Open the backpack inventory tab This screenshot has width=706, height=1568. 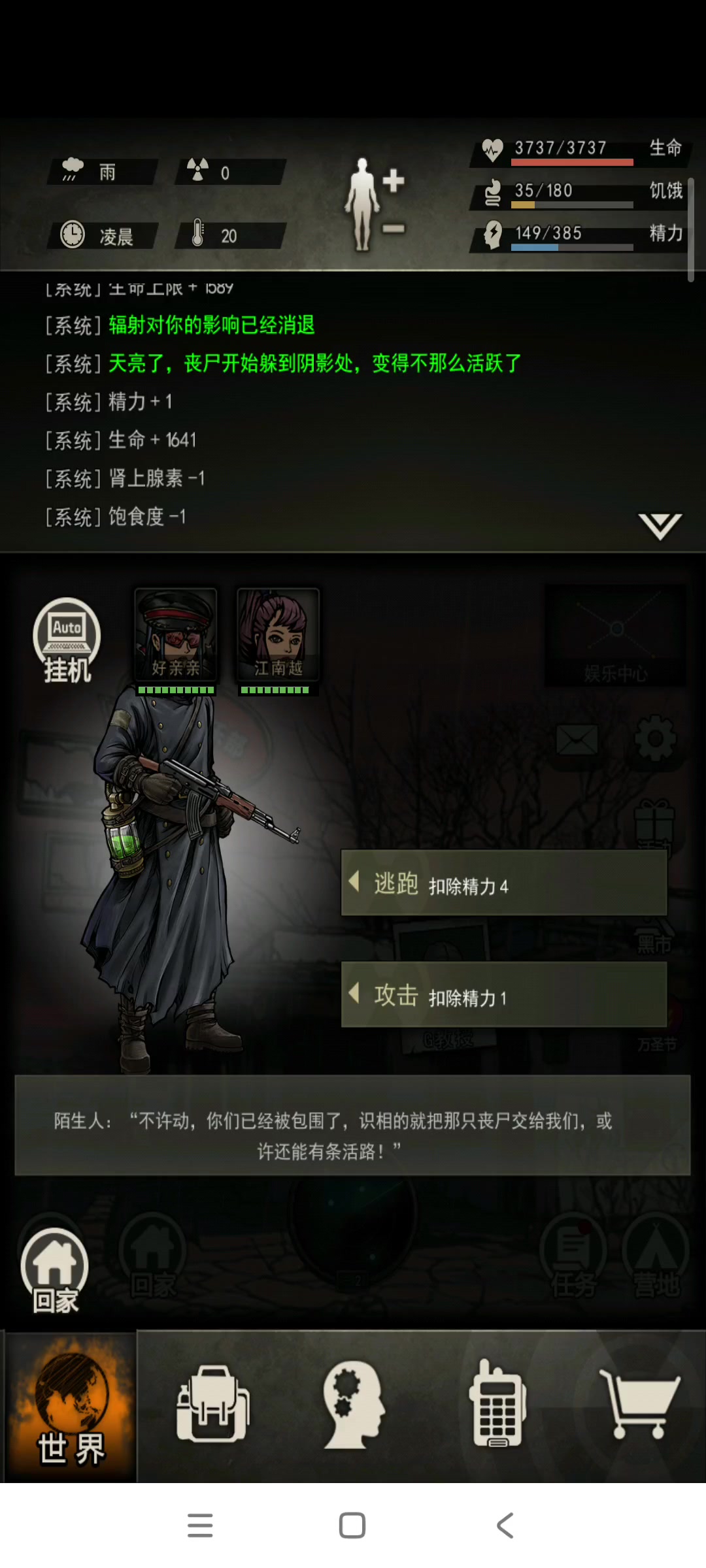[213, 1403]
